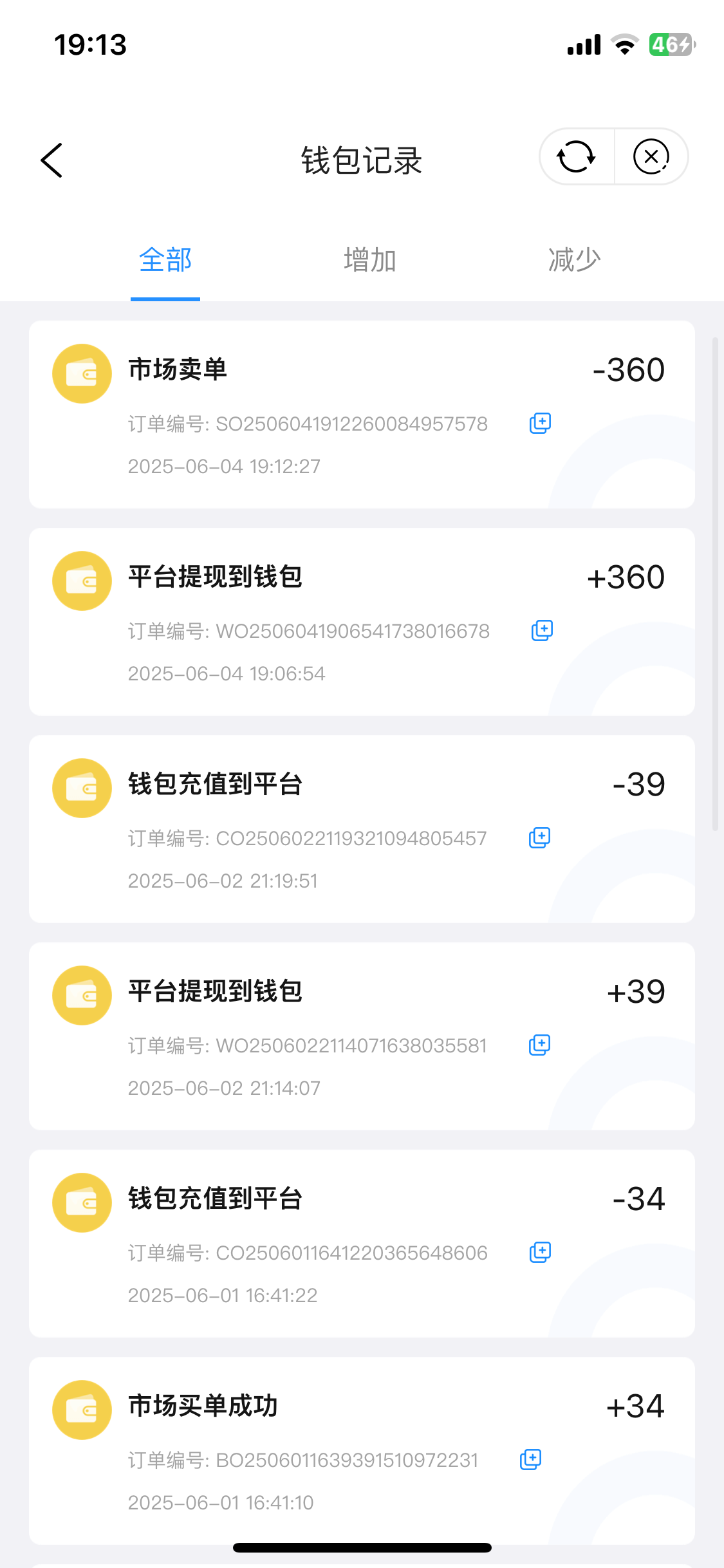Tap the refresh icon in header
Screen dimensions: 724x1568
576,156
